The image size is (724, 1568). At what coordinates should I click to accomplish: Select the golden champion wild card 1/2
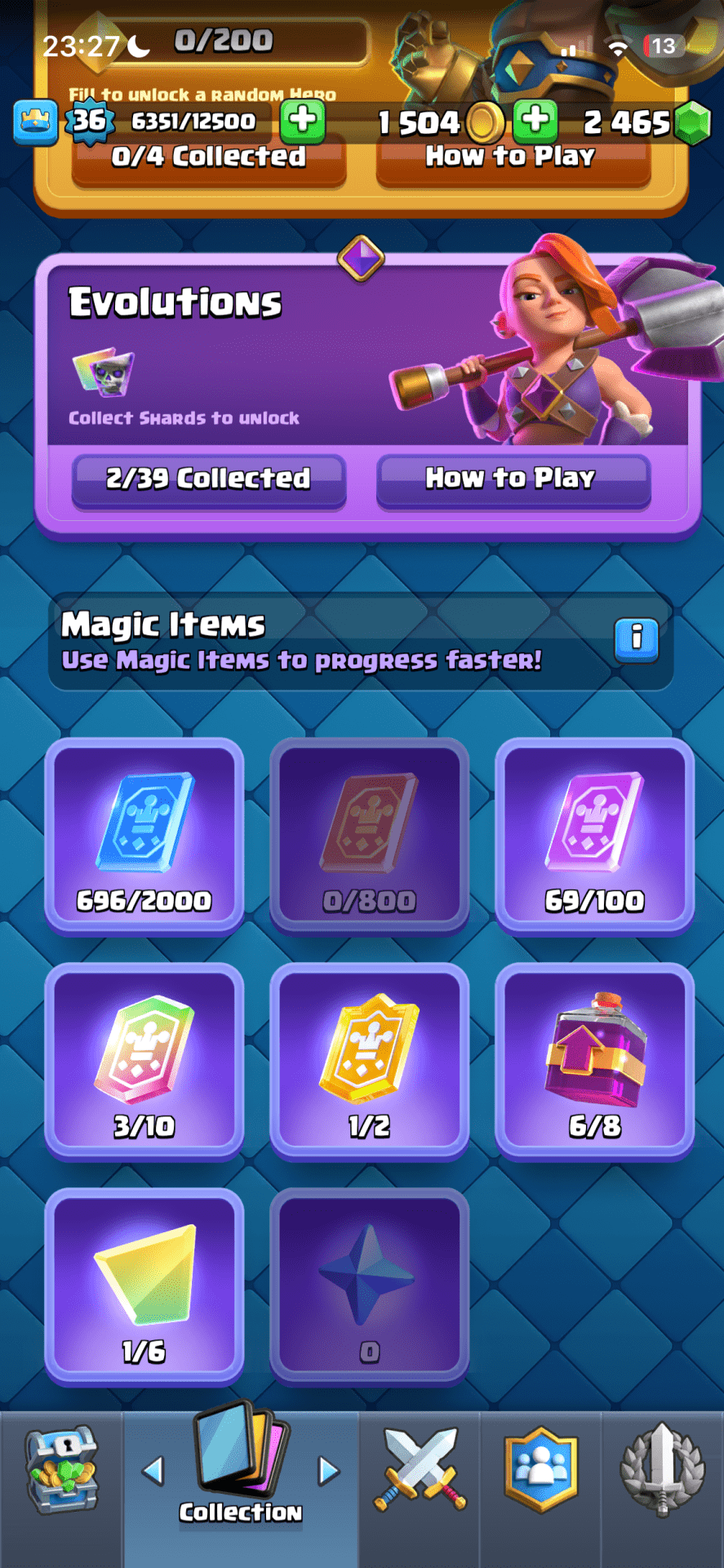tap(369, 1062)
